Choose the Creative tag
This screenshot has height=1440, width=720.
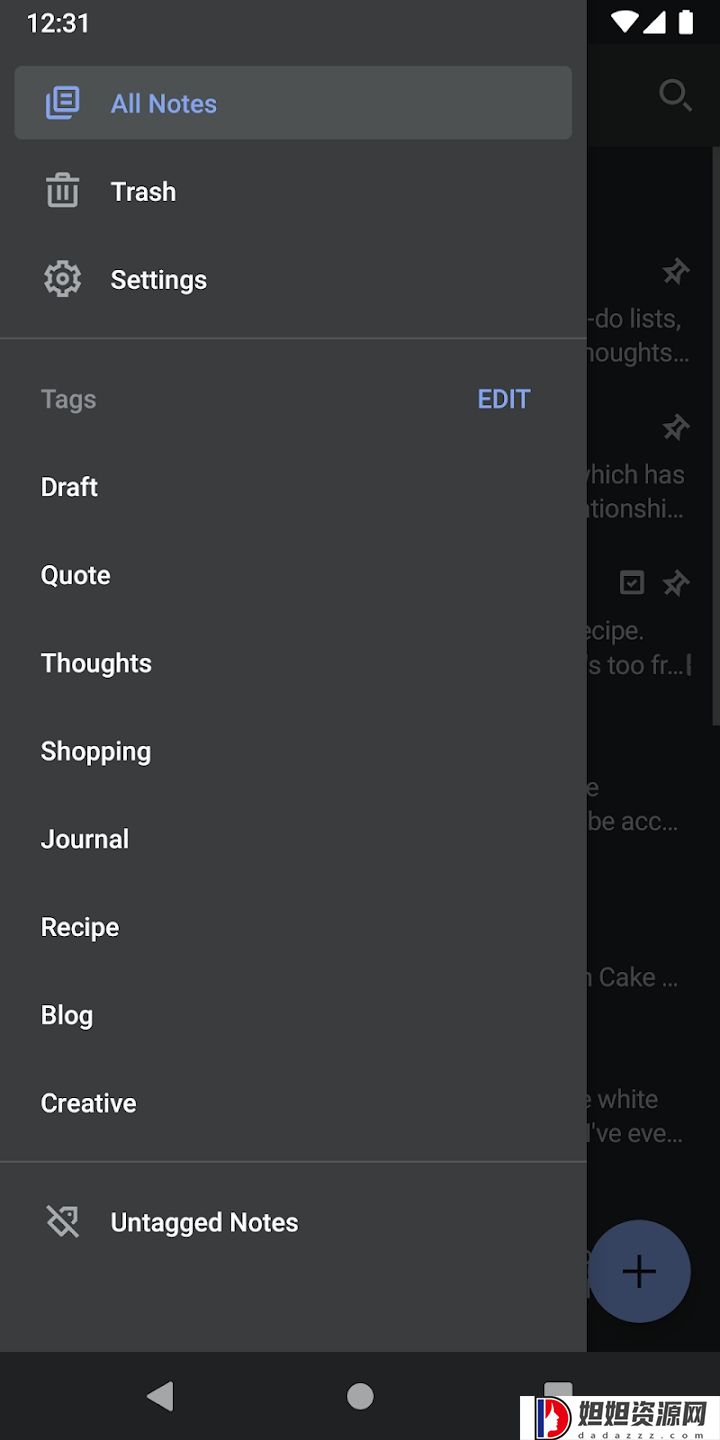(293, 1103)
